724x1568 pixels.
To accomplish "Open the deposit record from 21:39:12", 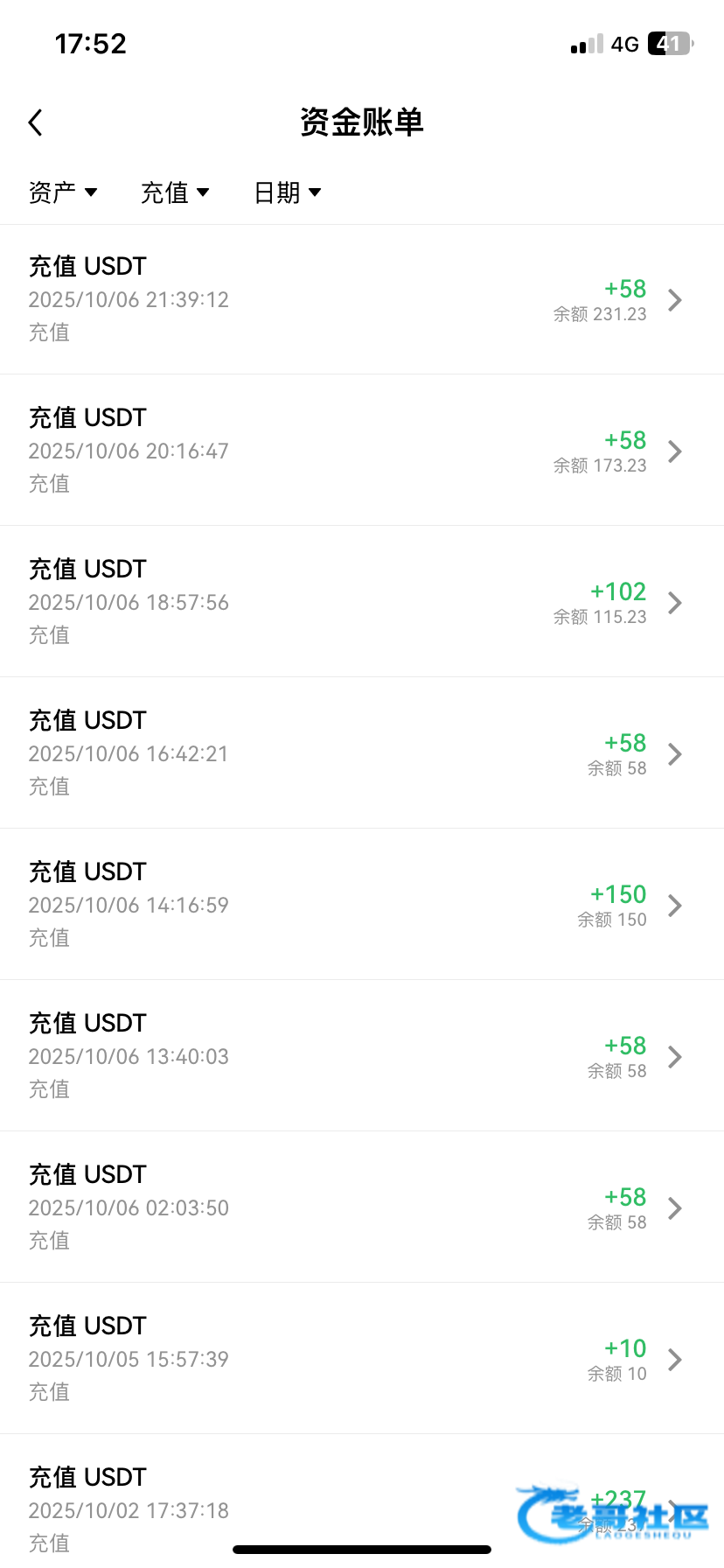I will (362, 299).
